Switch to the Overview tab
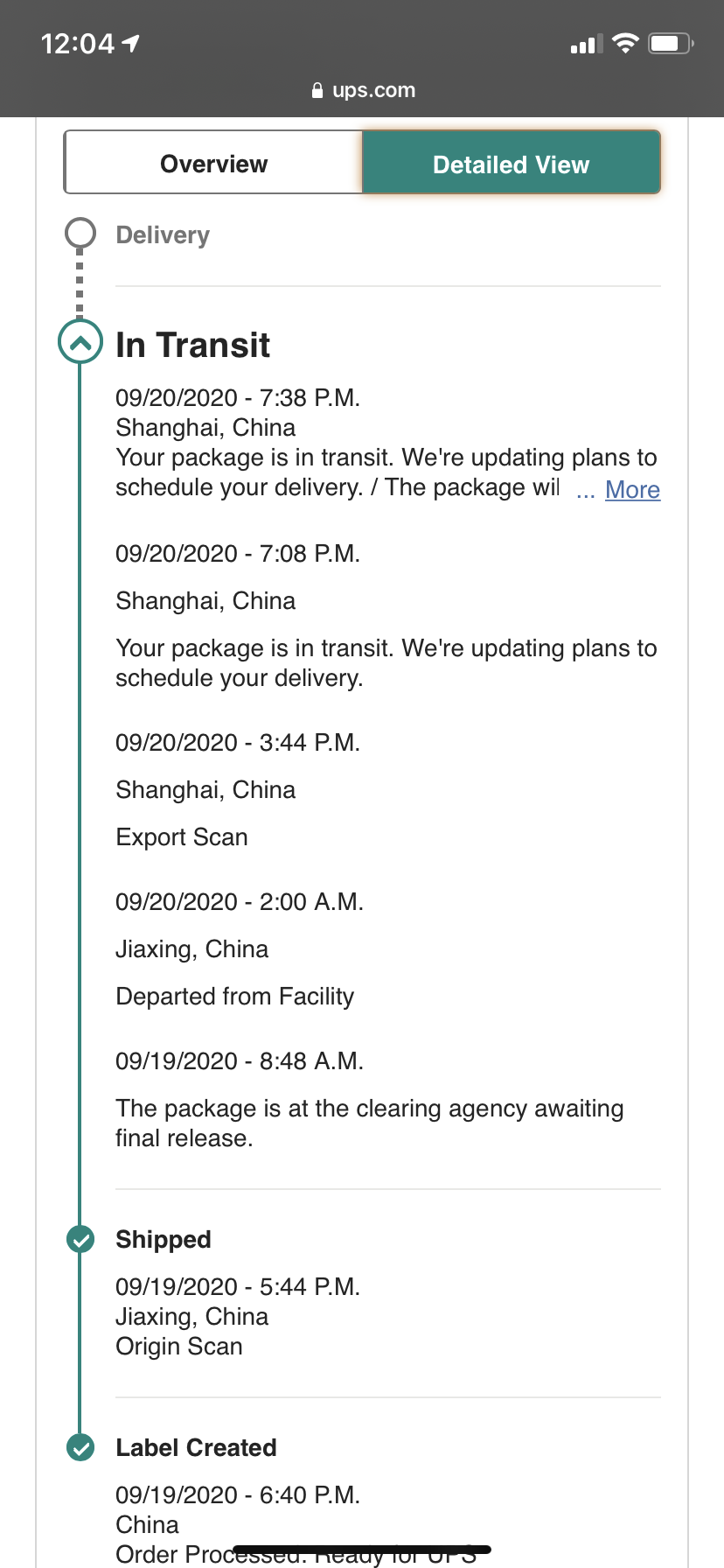 213,164
